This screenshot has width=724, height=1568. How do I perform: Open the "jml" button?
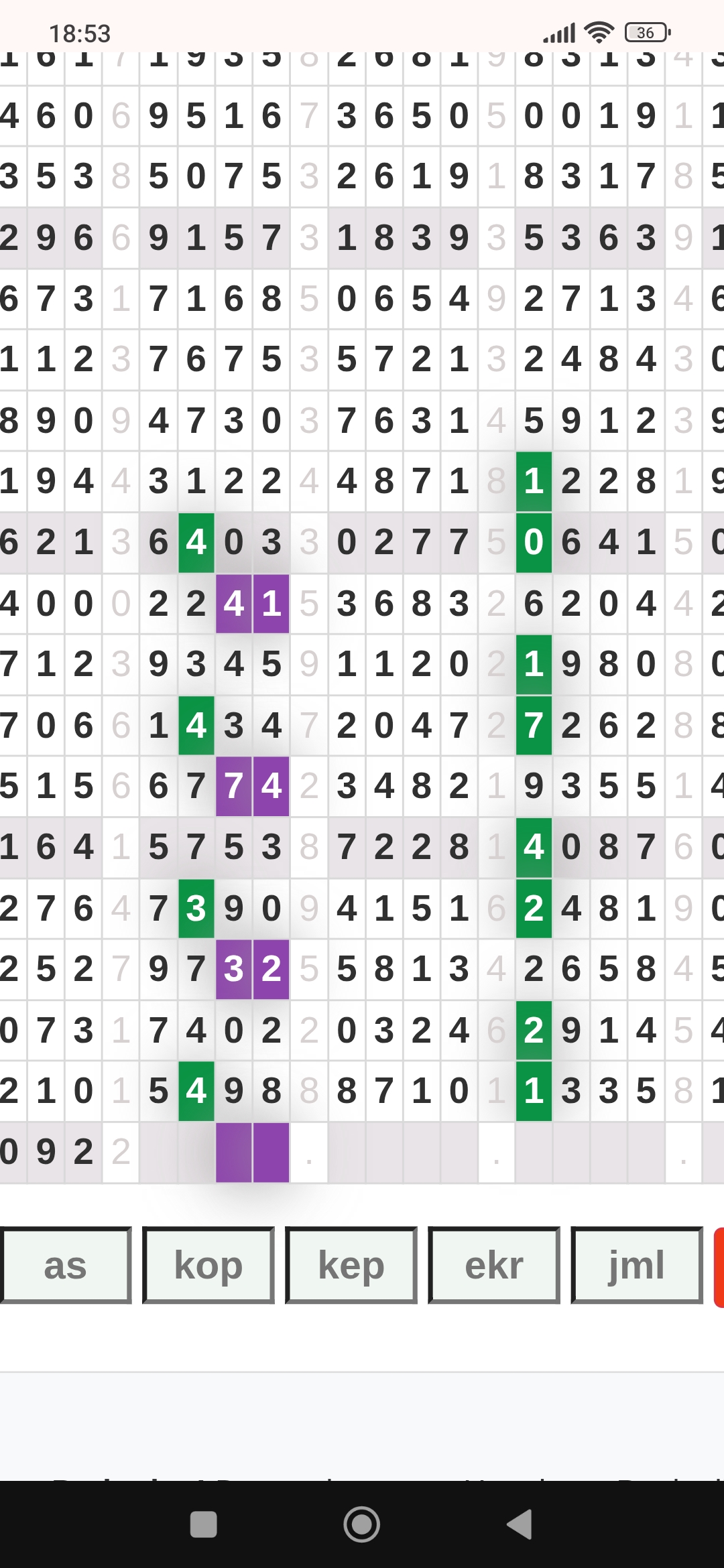click(x=636, y=1265)
